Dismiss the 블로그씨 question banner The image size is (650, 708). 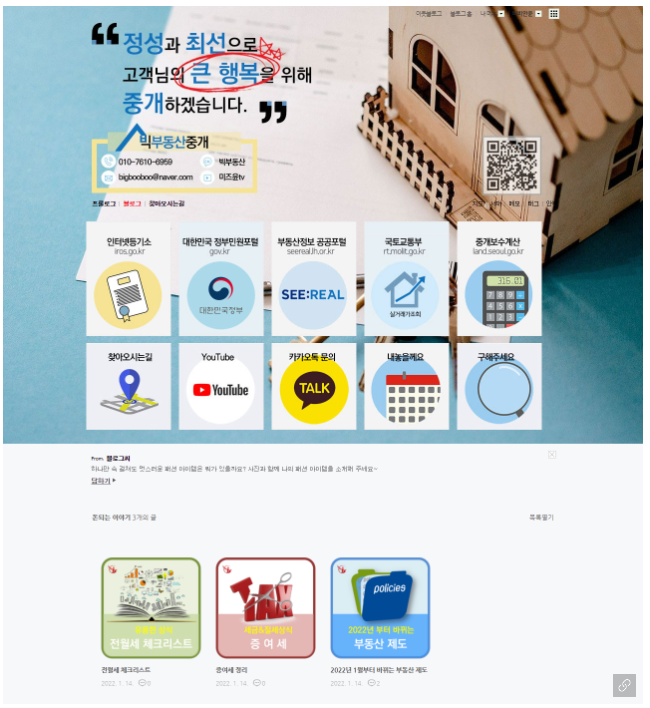point(552,455)
